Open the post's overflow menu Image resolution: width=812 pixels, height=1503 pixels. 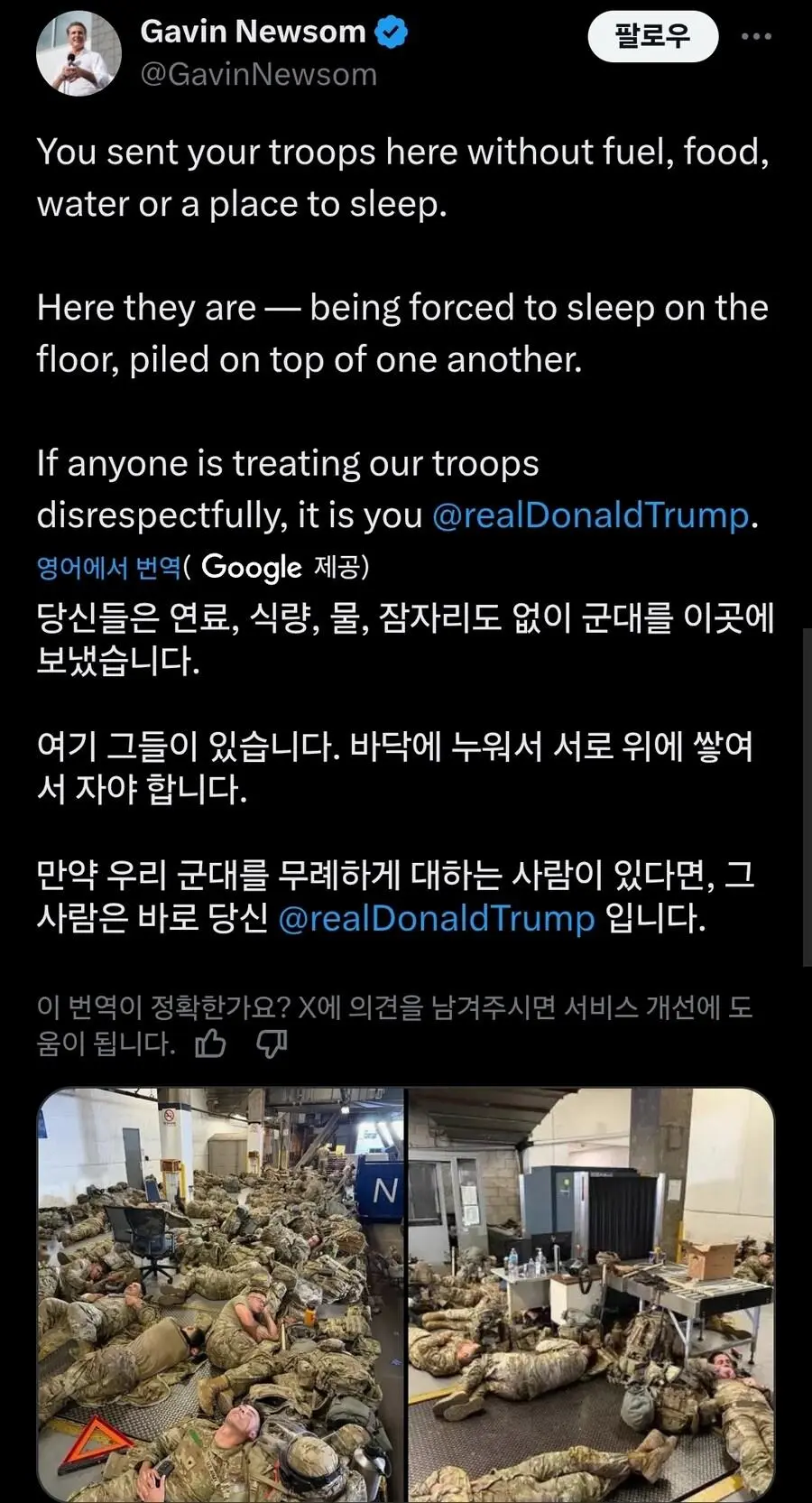tap(756, 37)
